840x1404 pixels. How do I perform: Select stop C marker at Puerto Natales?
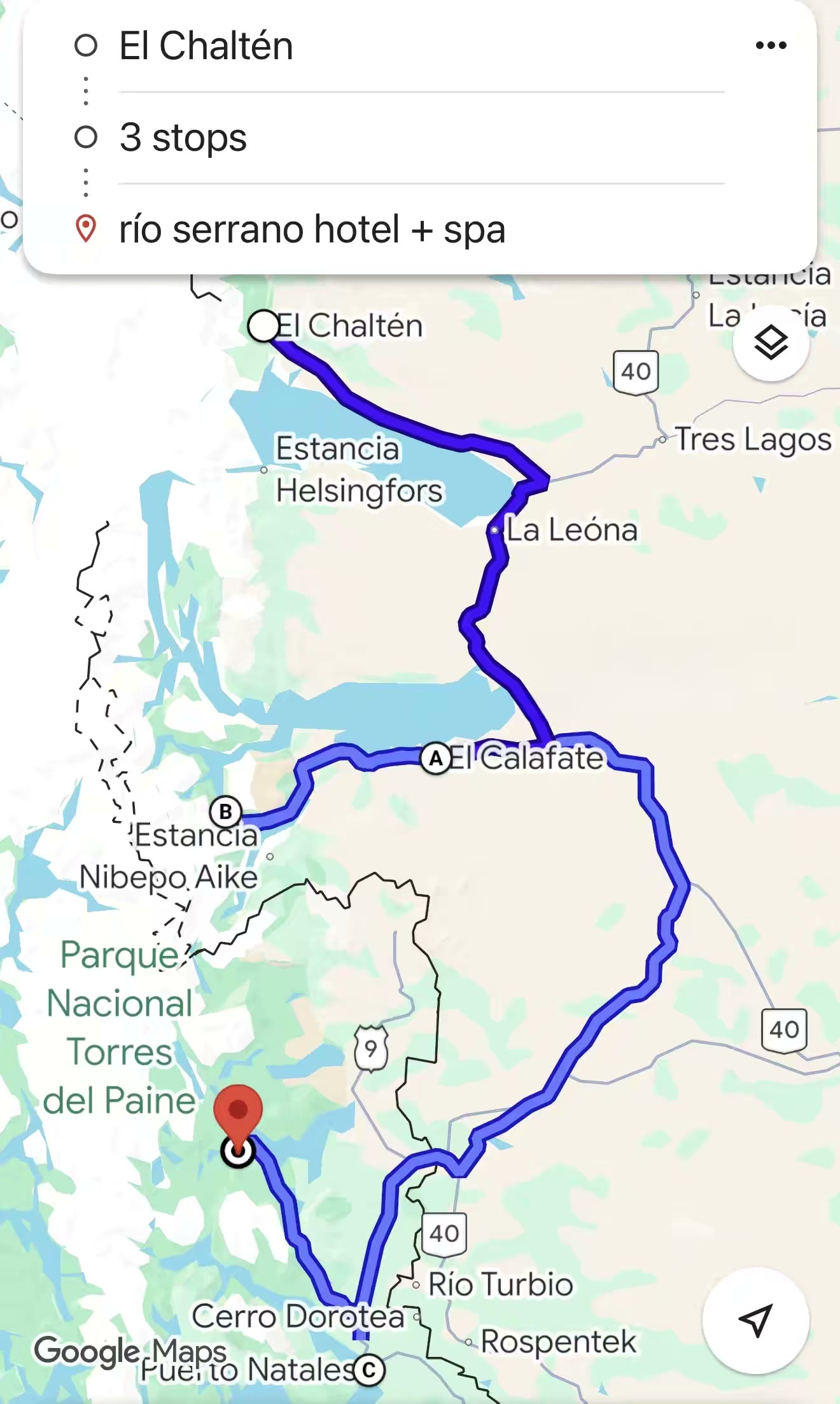click(x=369, y=1370)
